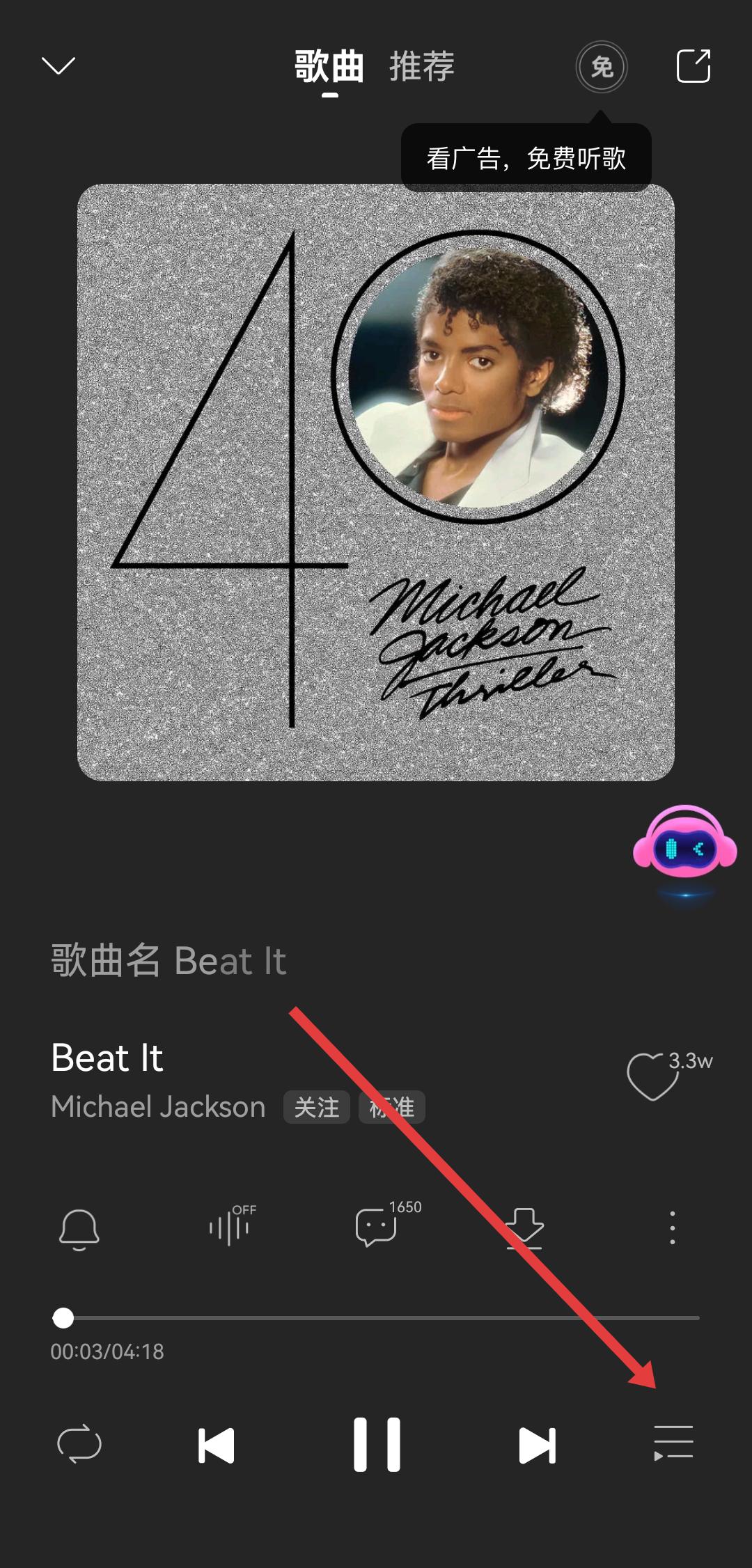Follow Michael Jackson with 关注
752x1568 pixels.
316,1107
